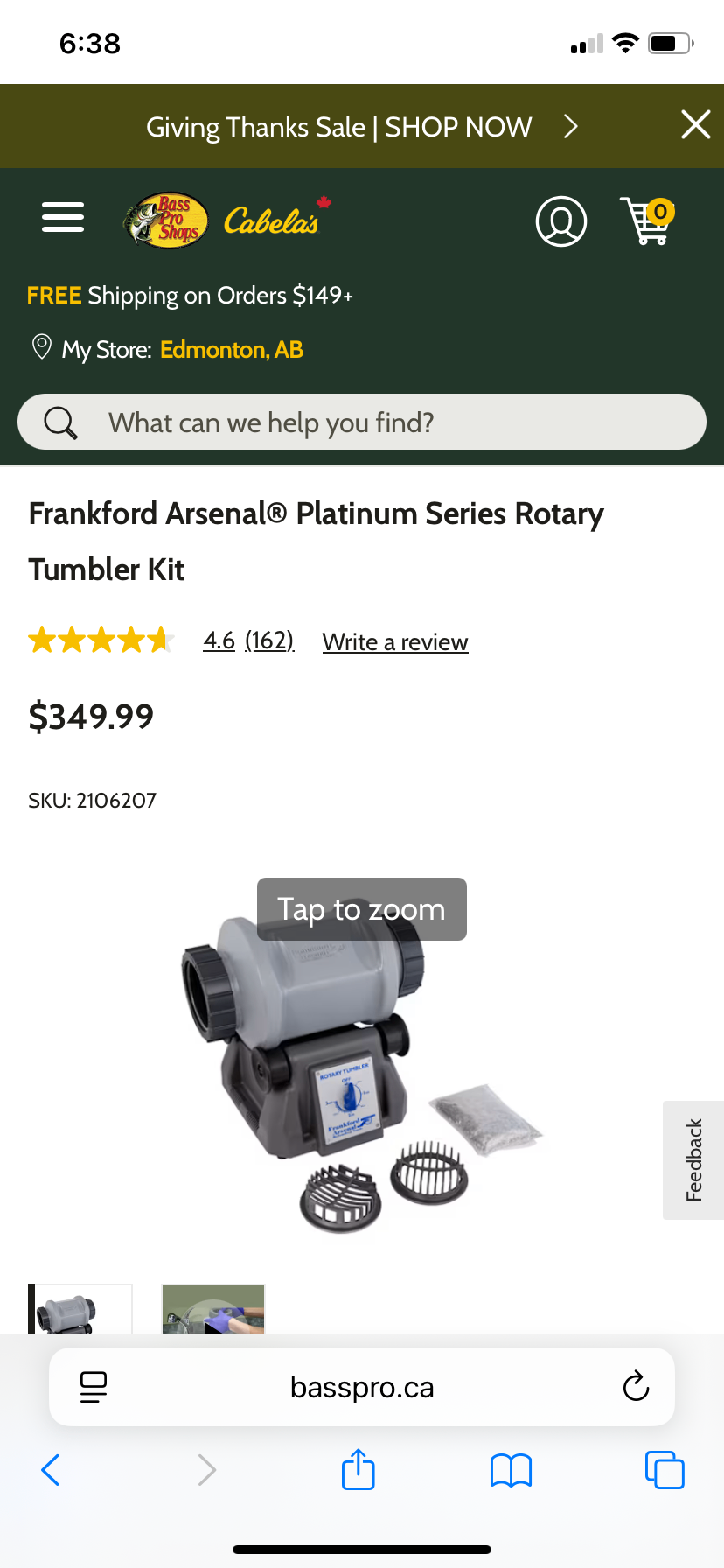Open the Safari tab switcher icon

665,1470
